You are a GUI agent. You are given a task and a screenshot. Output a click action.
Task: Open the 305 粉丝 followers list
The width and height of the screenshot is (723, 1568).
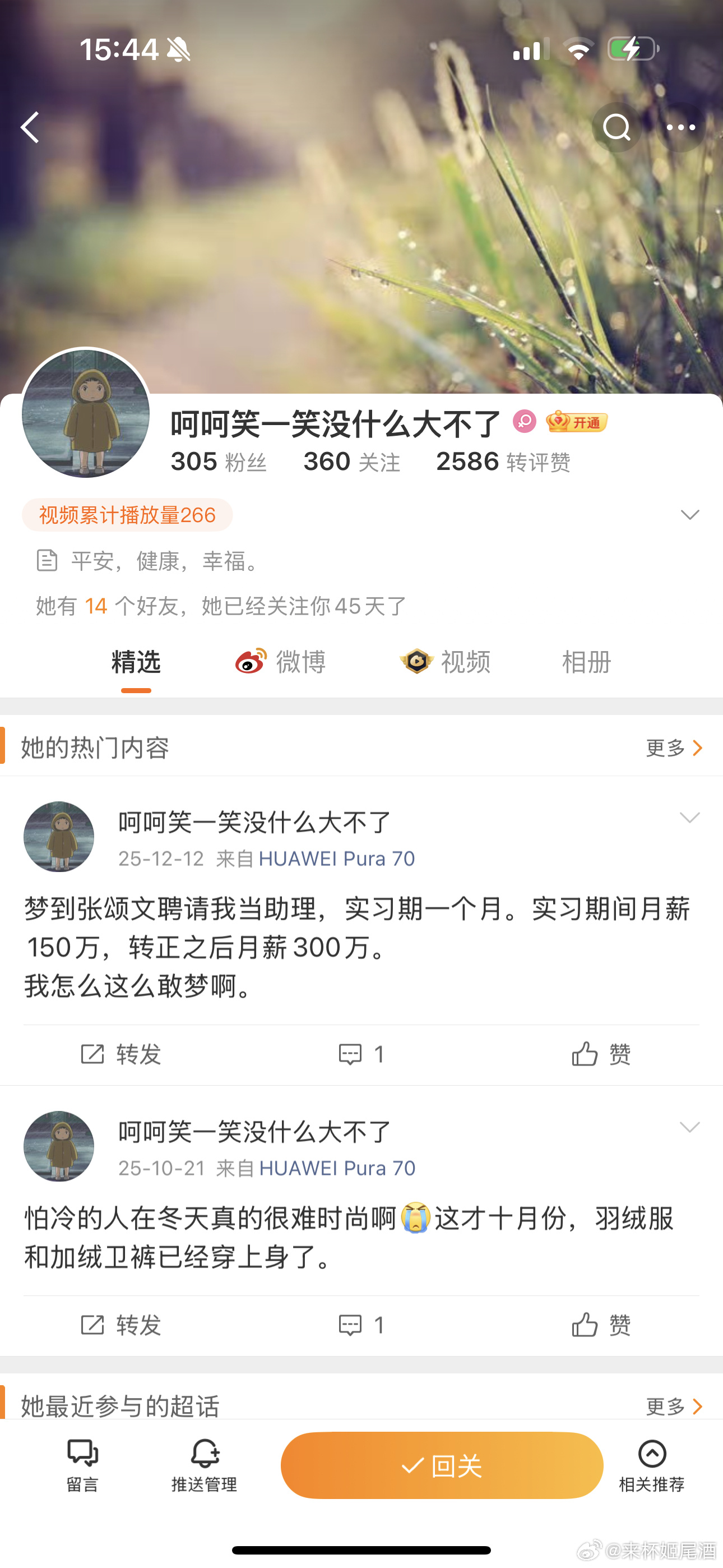coord(219,462)
